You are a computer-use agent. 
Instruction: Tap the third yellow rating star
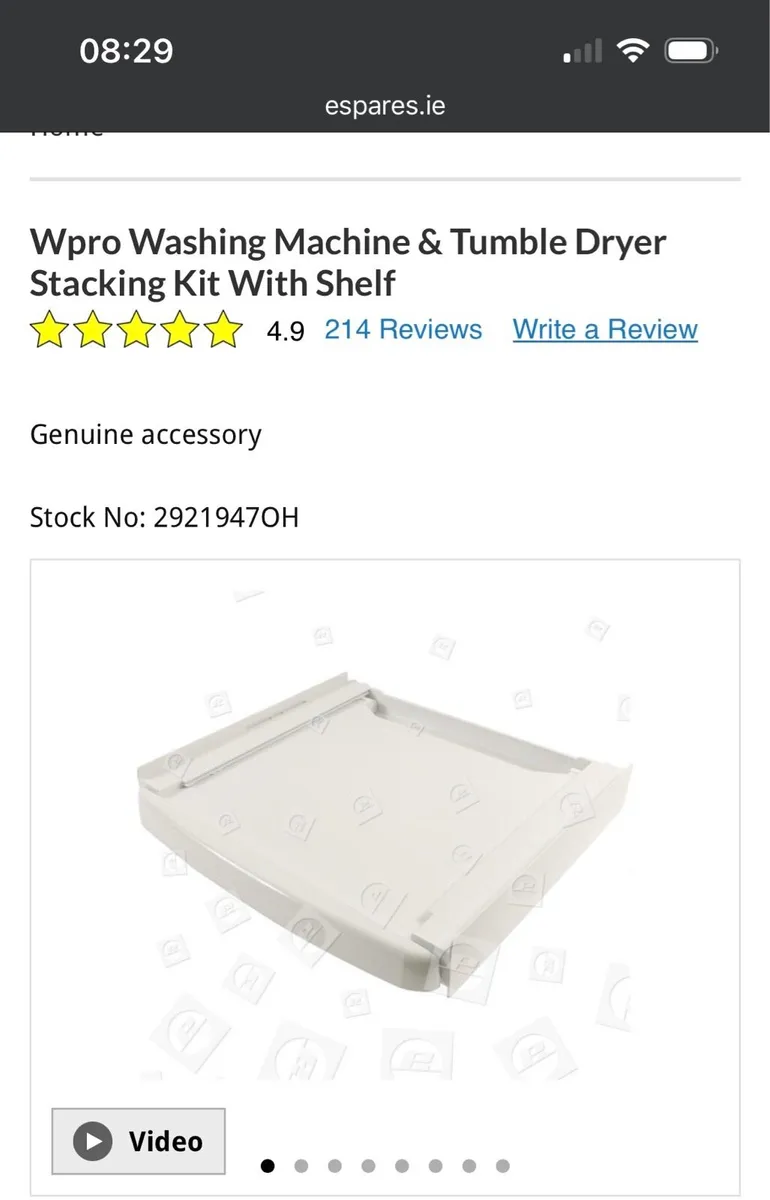[x=138, y=329]
